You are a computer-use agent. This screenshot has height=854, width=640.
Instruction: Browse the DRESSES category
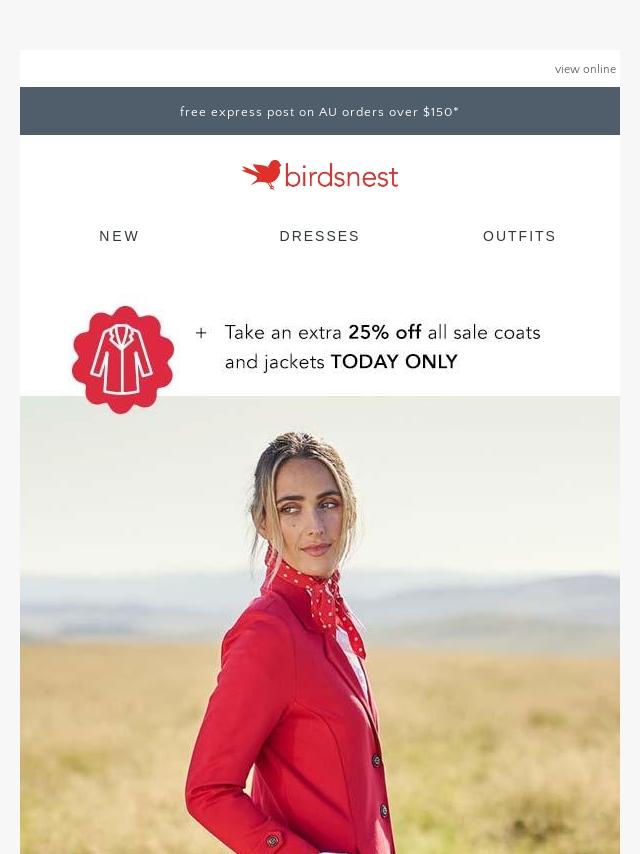(x=319, y=236)
